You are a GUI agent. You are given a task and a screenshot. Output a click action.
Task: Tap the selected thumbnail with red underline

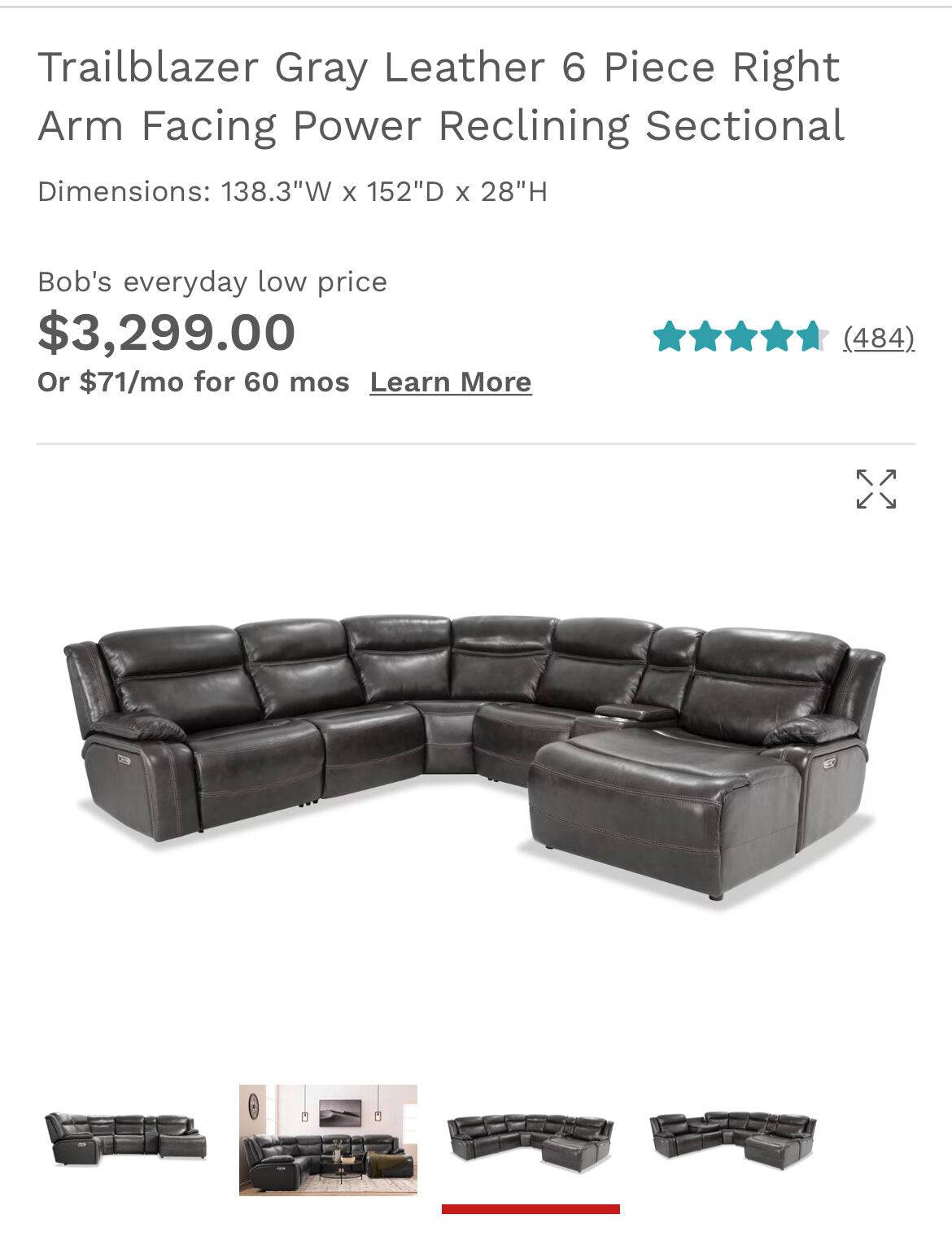531,1141
